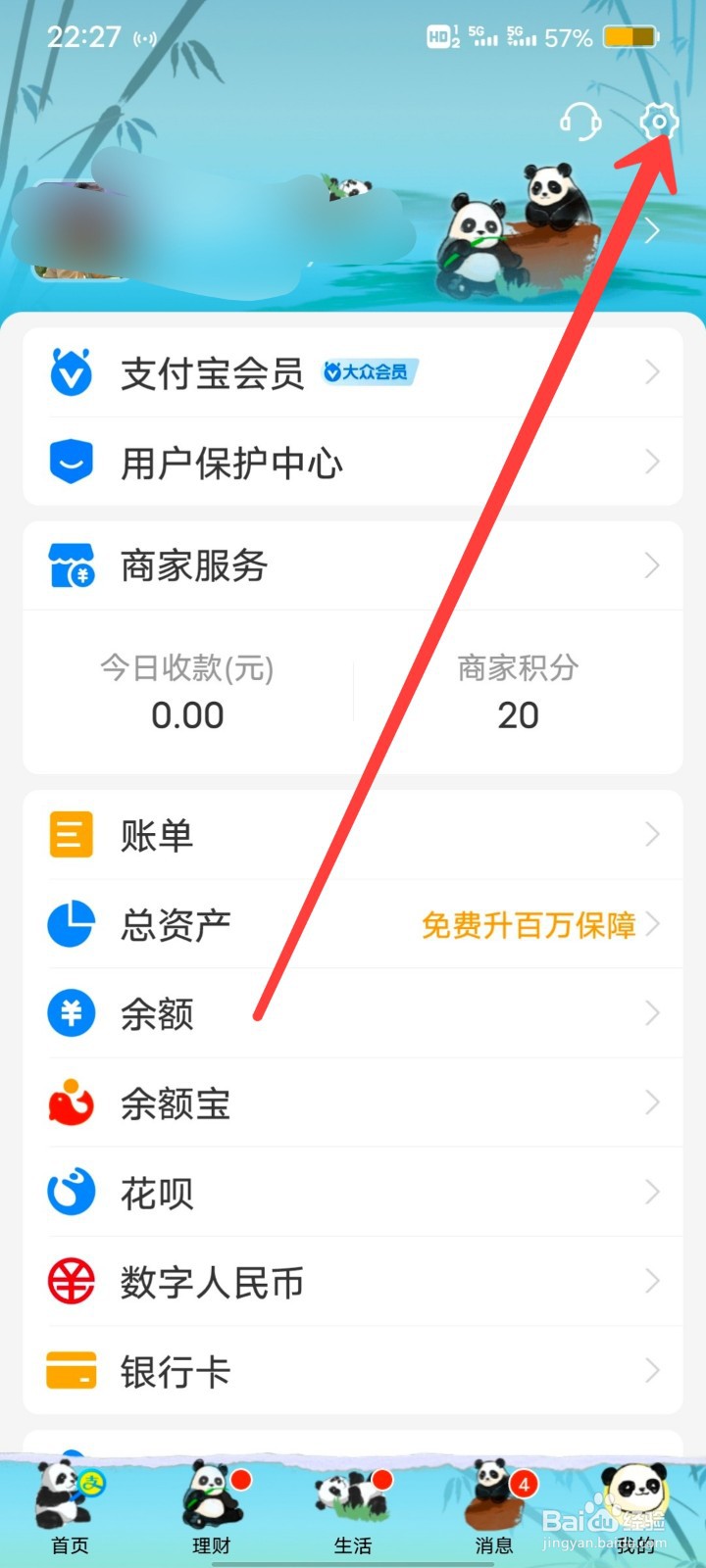The width and height of the screenshot is (706, 1568).
Task: Expand the profile section via right chevron
Action: 650,231
